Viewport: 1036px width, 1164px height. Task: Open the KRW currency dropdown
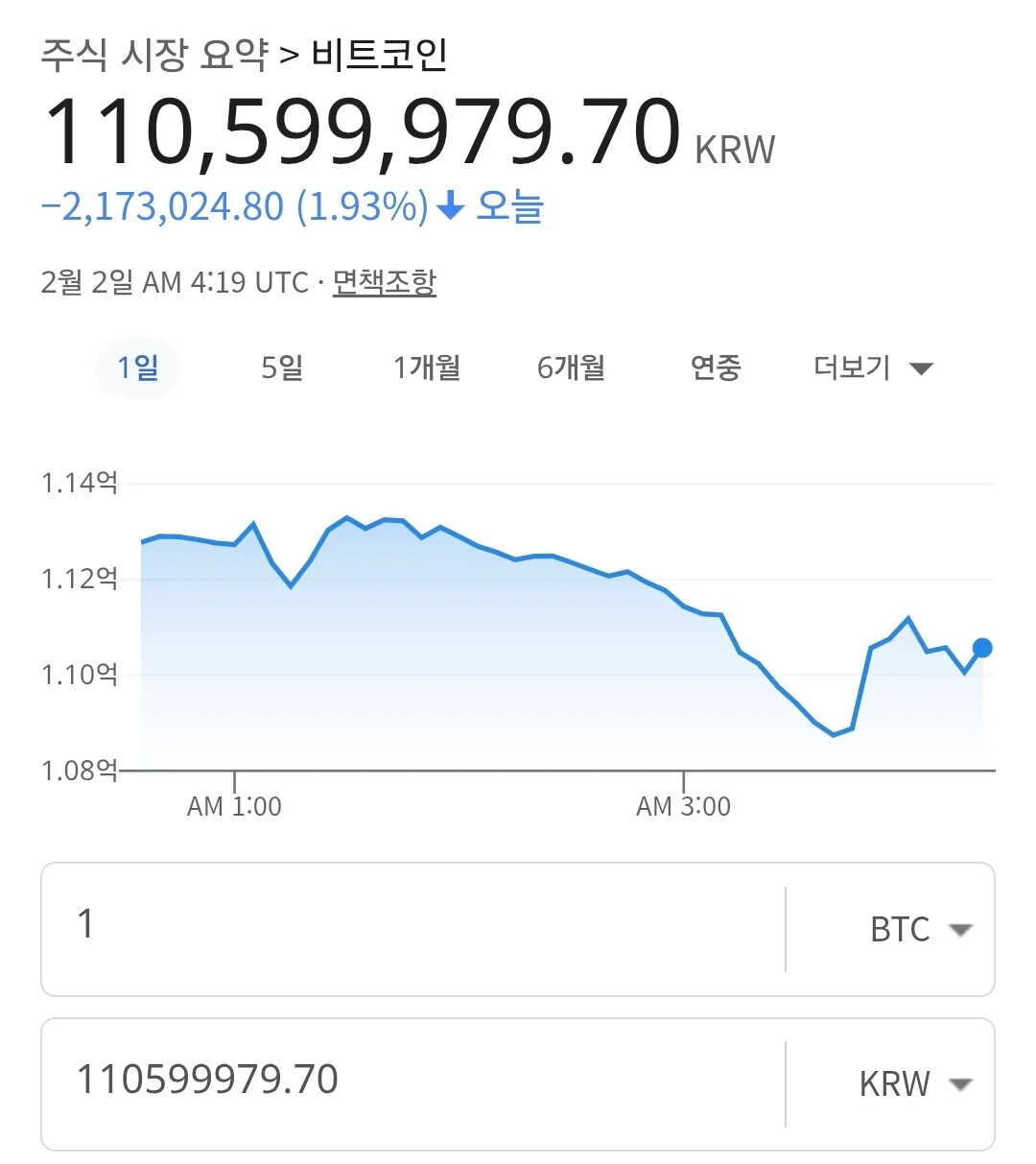tap(915, 1084)
